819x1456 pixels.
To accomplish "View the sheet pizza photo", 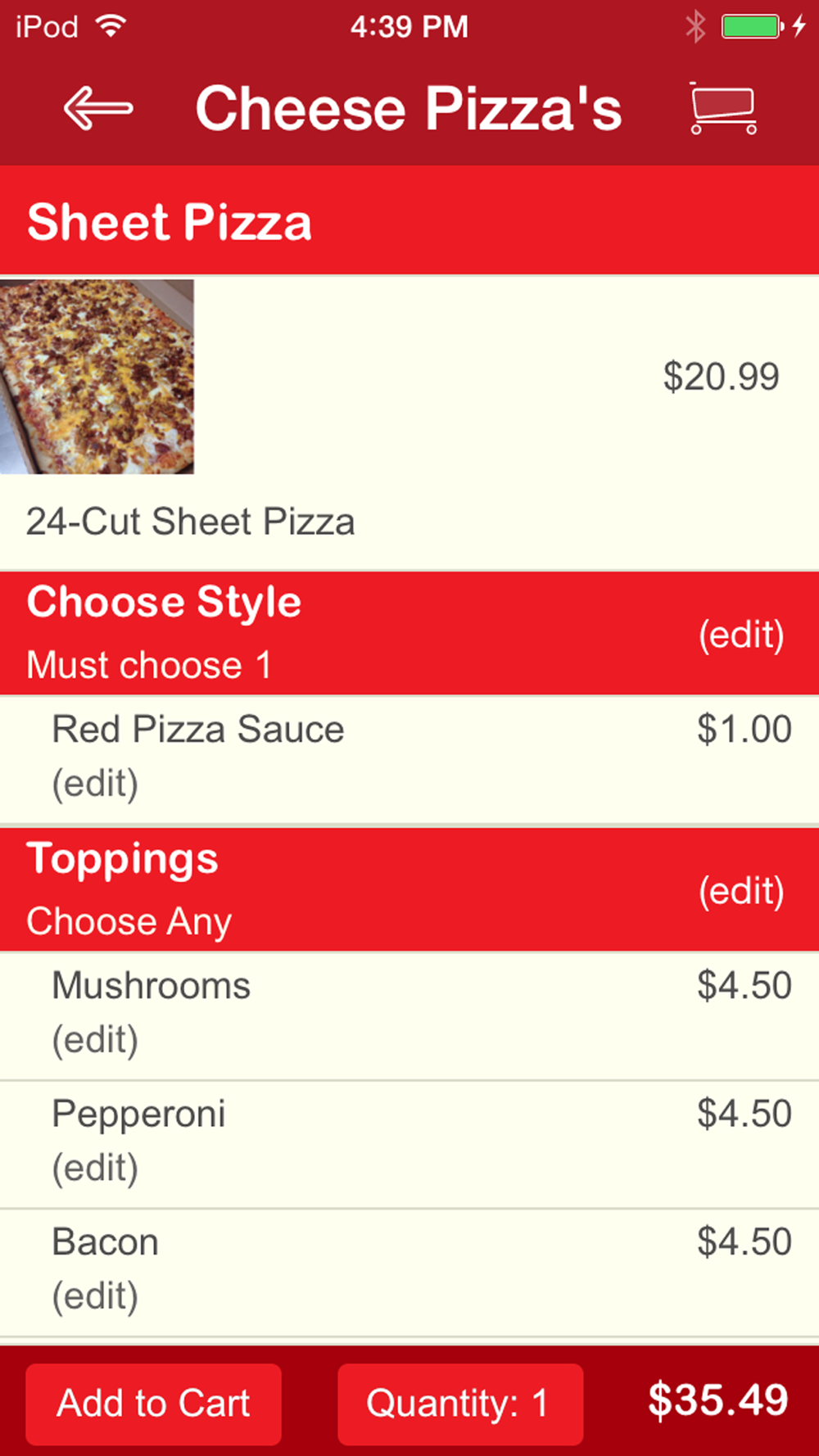I will coord(97,377).
